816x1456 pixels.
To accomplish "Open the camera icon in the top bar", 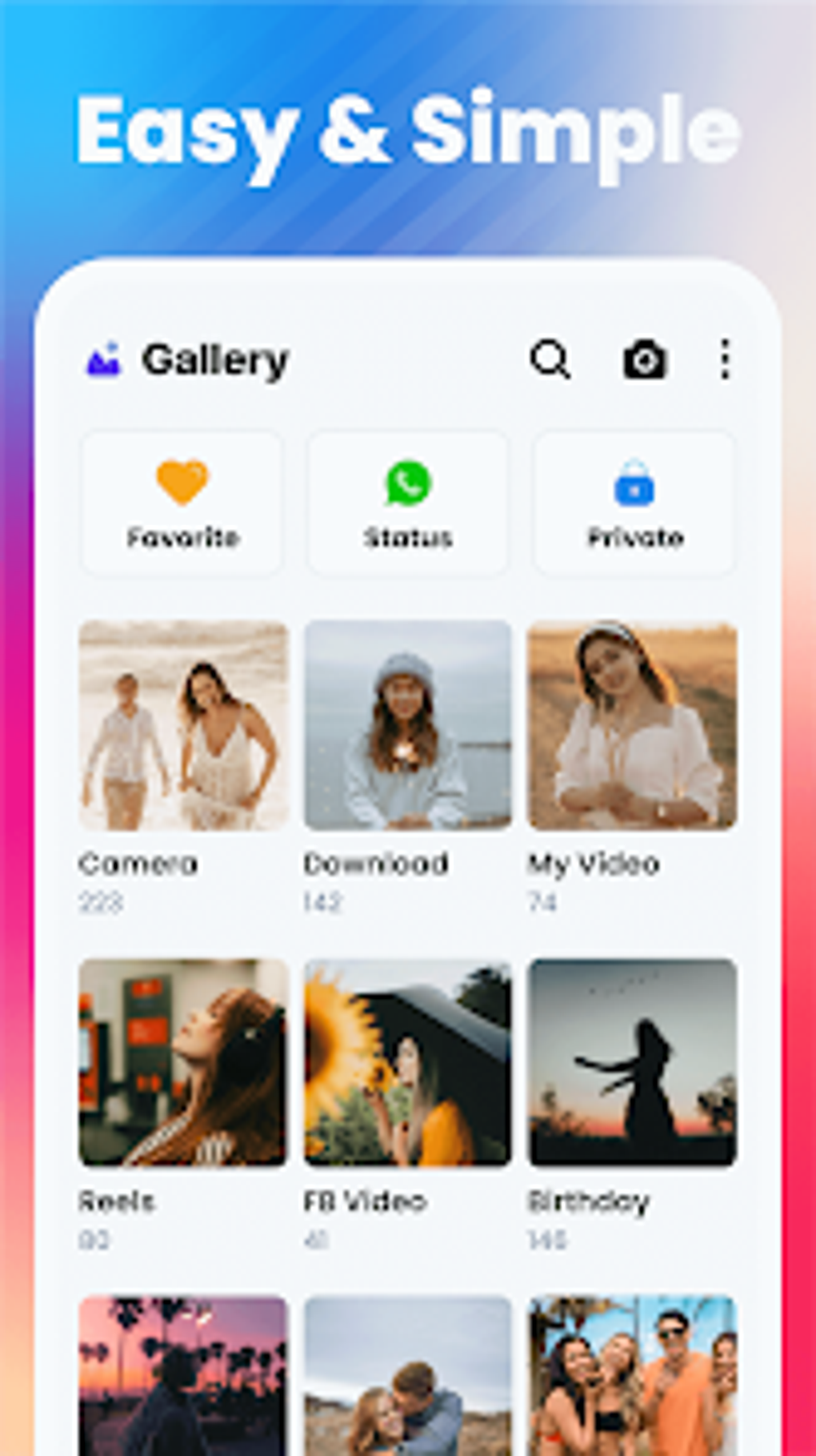I will click(643, 361).
